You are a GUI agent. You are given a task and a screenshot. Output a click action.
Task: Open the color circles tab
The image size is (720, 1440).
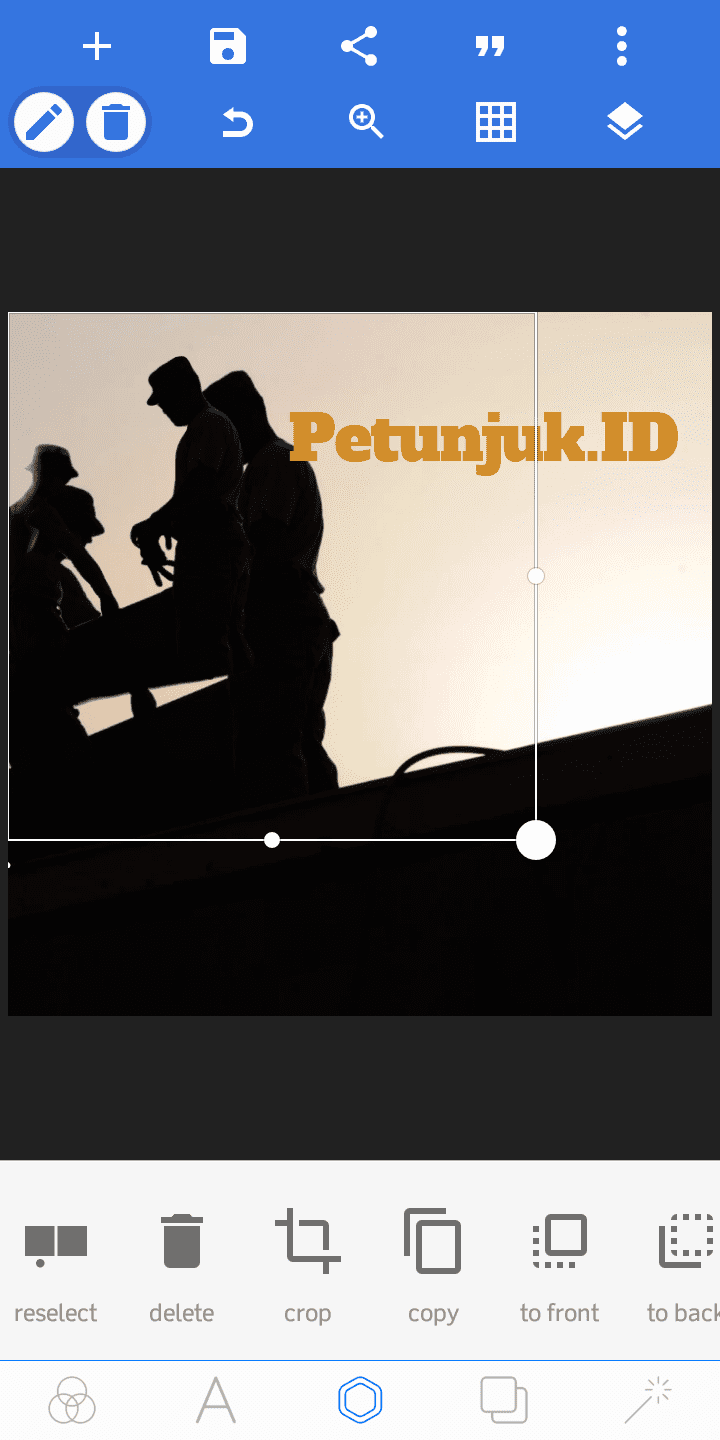pyautogui.click(x=72, y=1400)
